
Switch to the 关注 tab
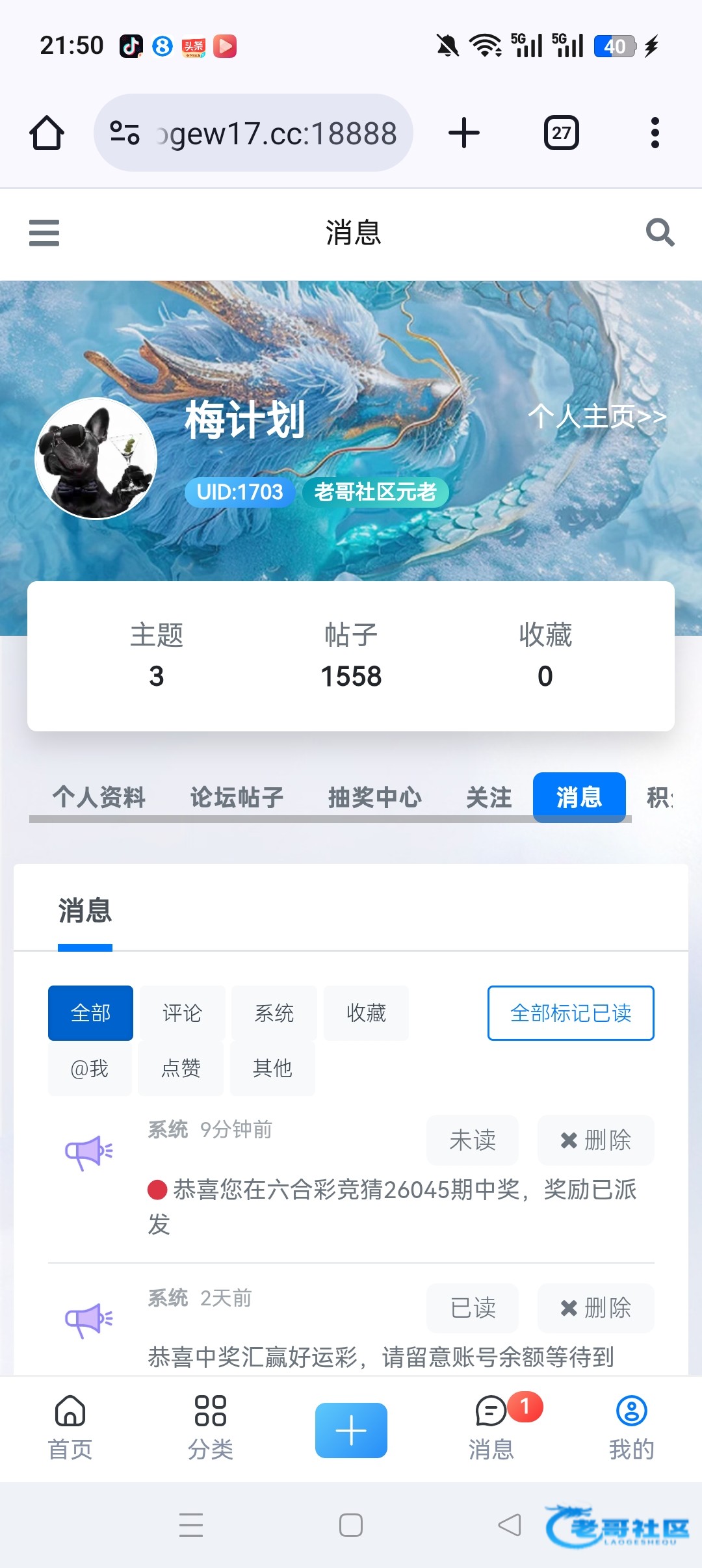489,797
